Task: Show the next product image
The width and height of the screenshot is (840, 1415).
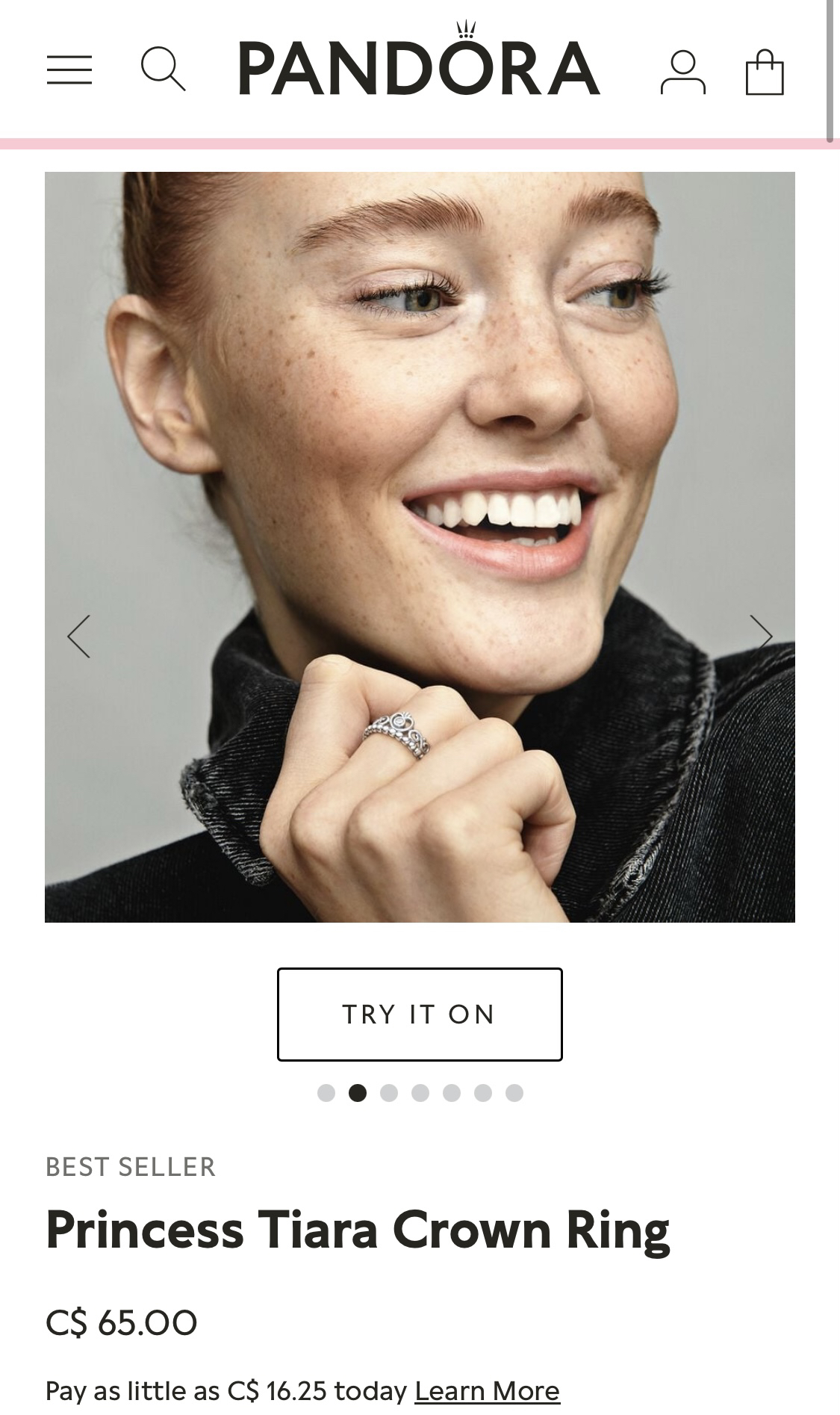Action: tap(760, 636)
